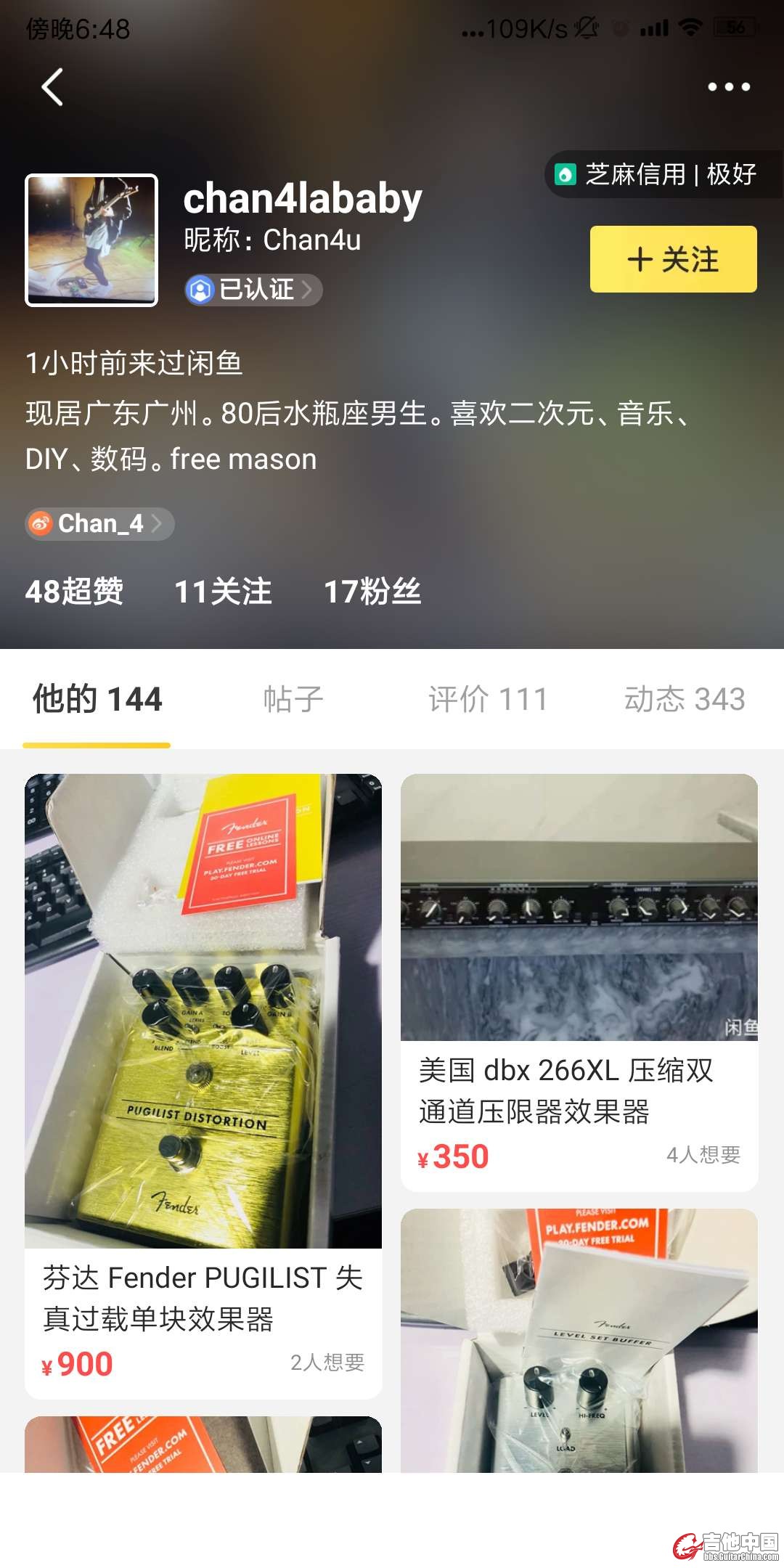The width and height of the screenshot is (784, 1568).
Task: Open the dbx 266XL compressor listing
Action: tap(579, 980)
